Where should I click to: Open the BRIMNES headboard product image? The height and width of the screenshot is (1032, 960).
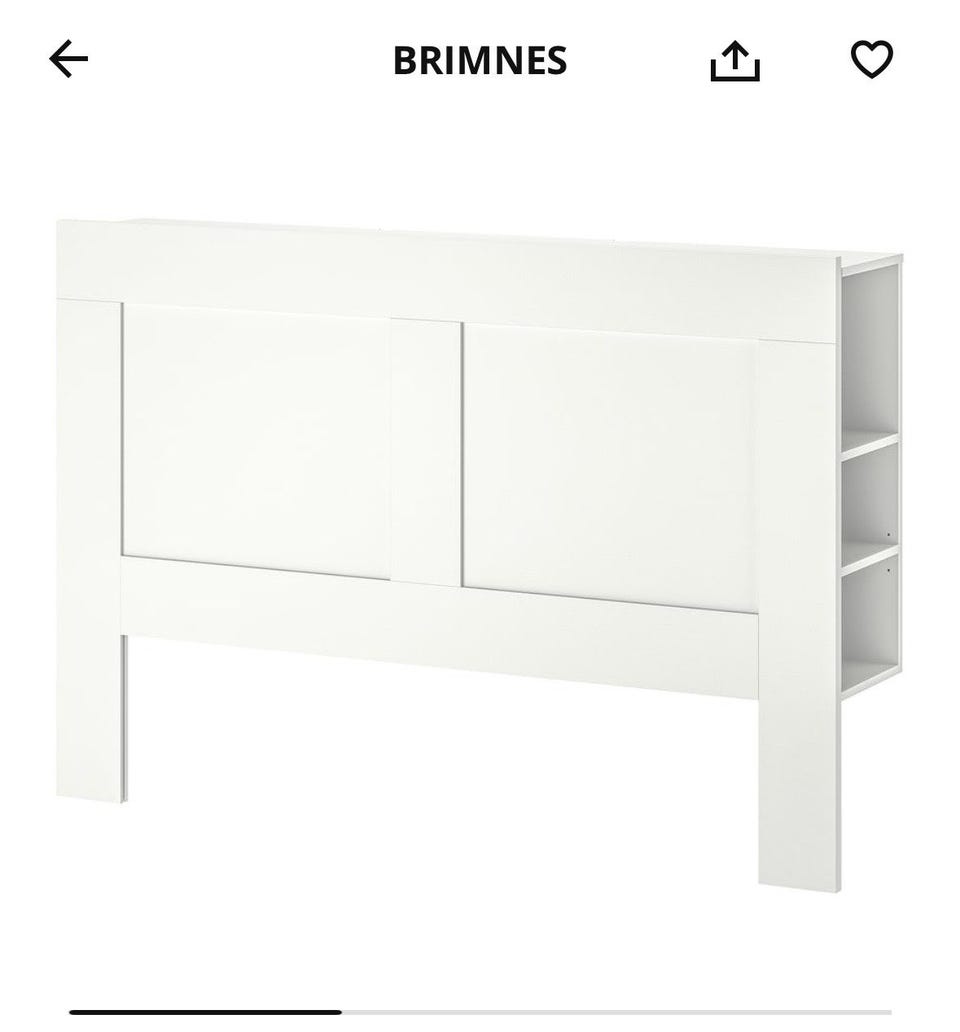pyautogui.click(x=480, y=540)
